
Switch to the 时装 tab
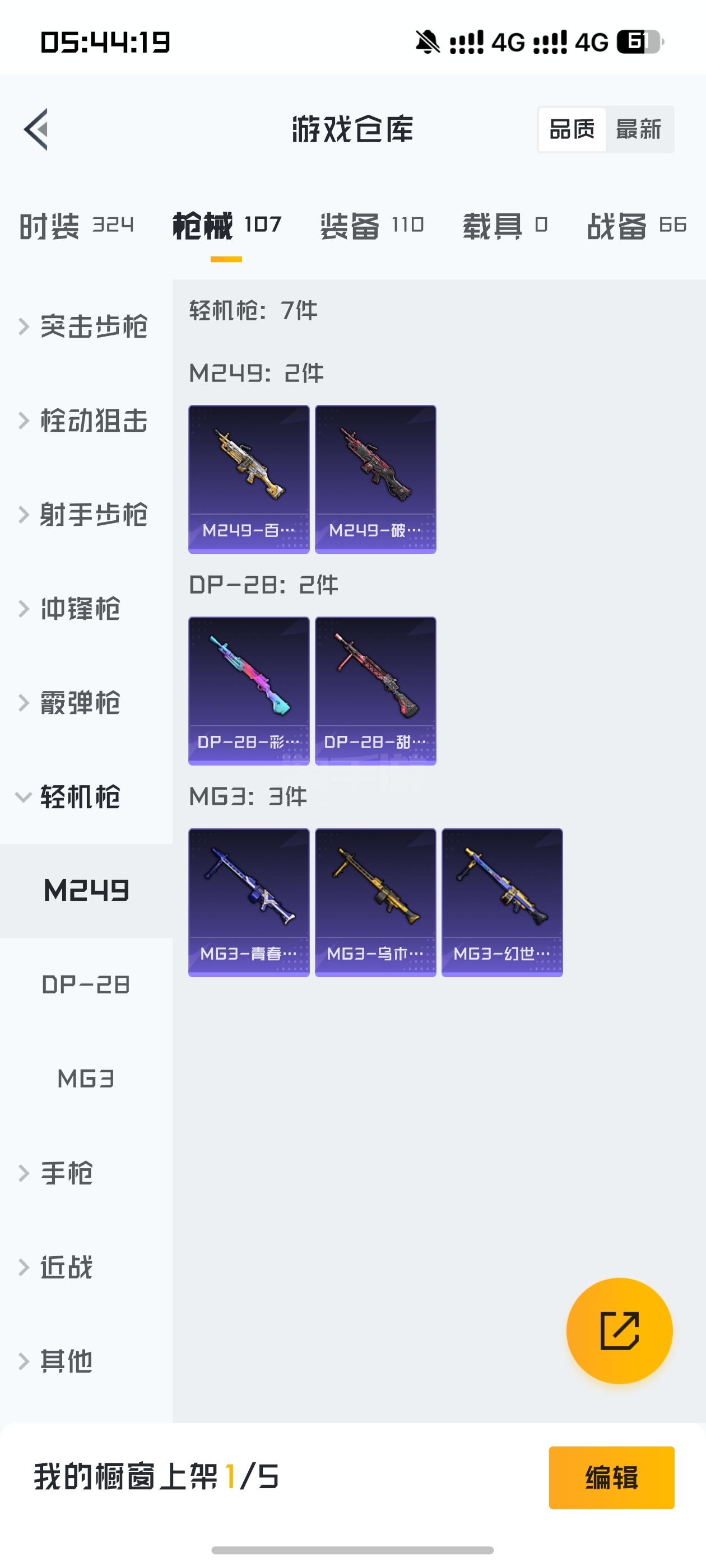point(76,225)
